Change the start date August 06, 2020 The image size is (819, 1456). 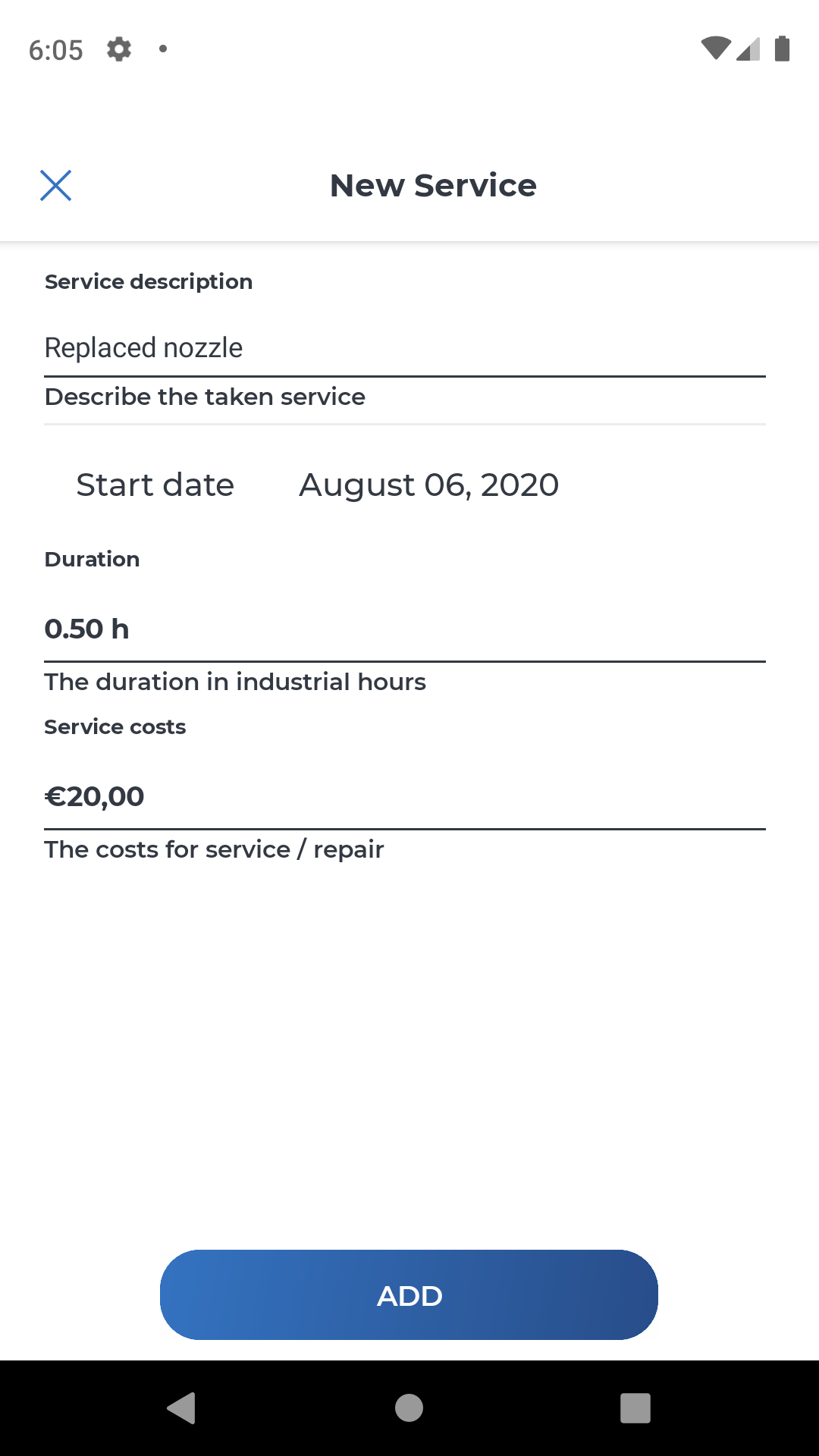[428, 485]
